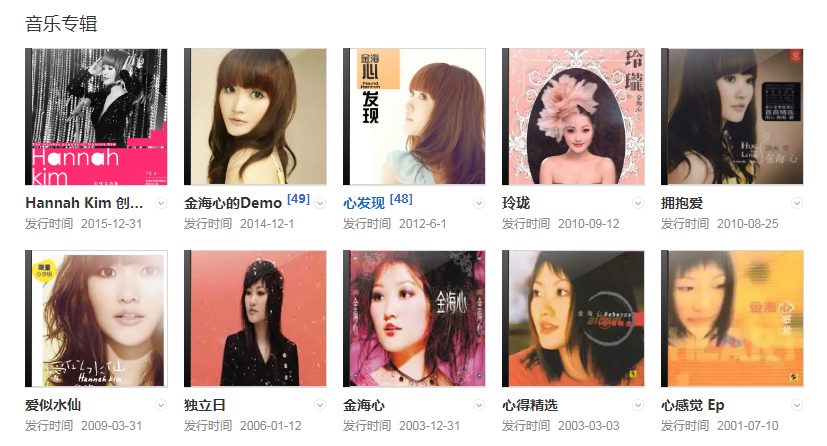Open the 玲珑 album cover
Viewport: 827px width, 446px height.
pyautogui.click(x=573, y=116)
